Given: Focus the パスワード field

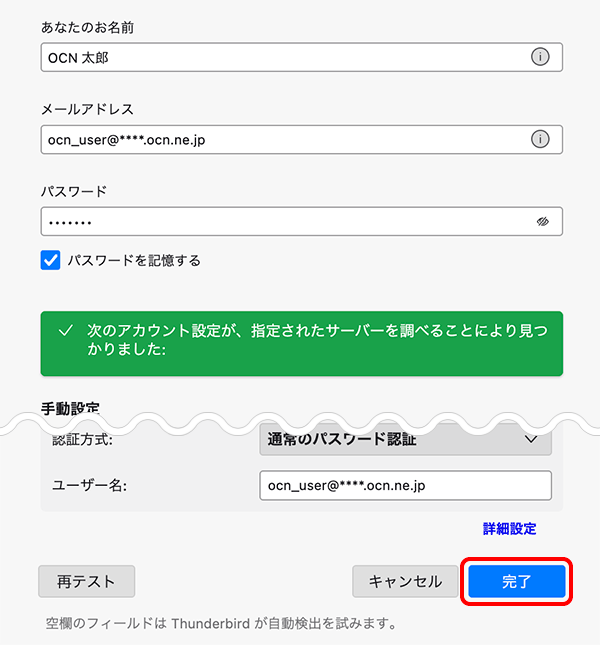Looking at the screenshot, I should (x=280, y=221).
